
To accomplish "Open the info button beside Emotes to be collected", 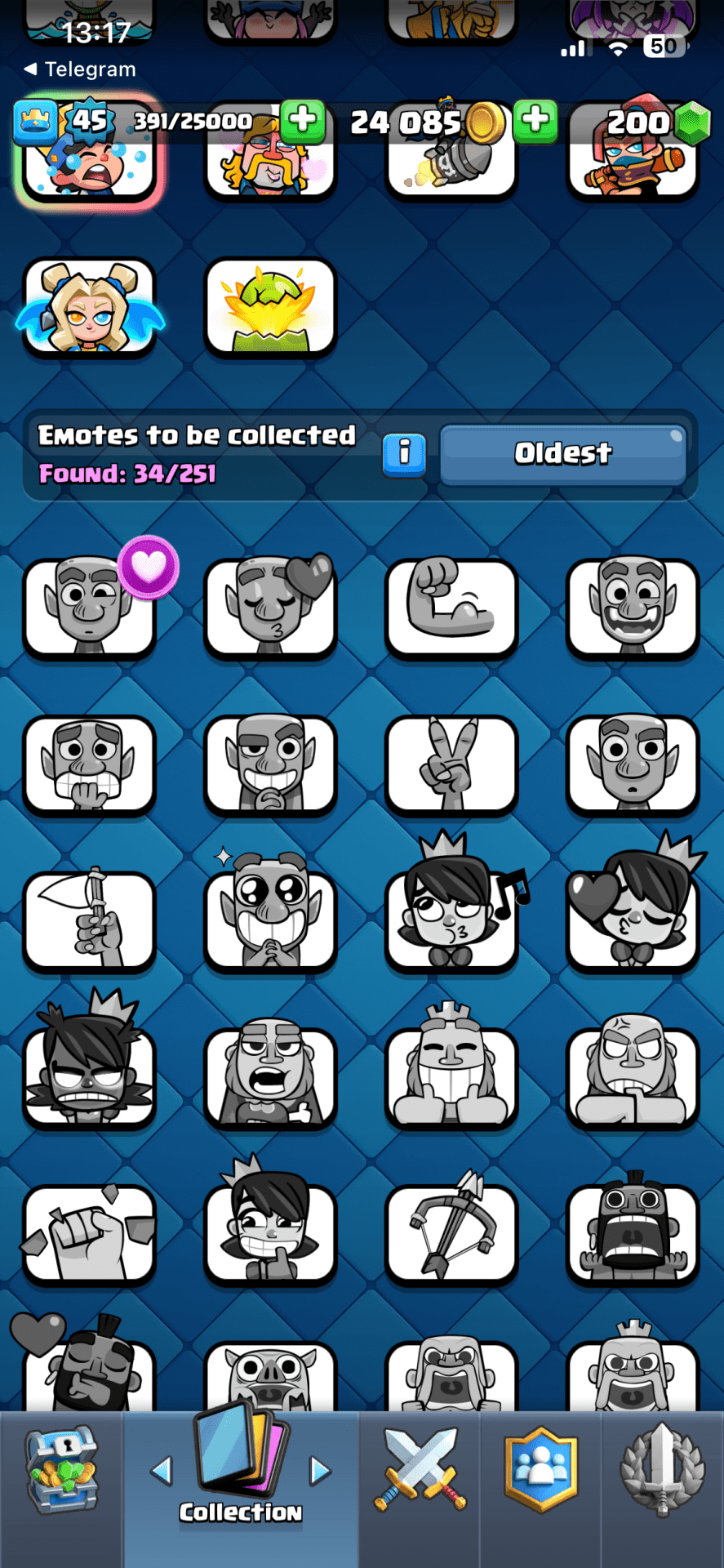I will click(x=404, y=453).
